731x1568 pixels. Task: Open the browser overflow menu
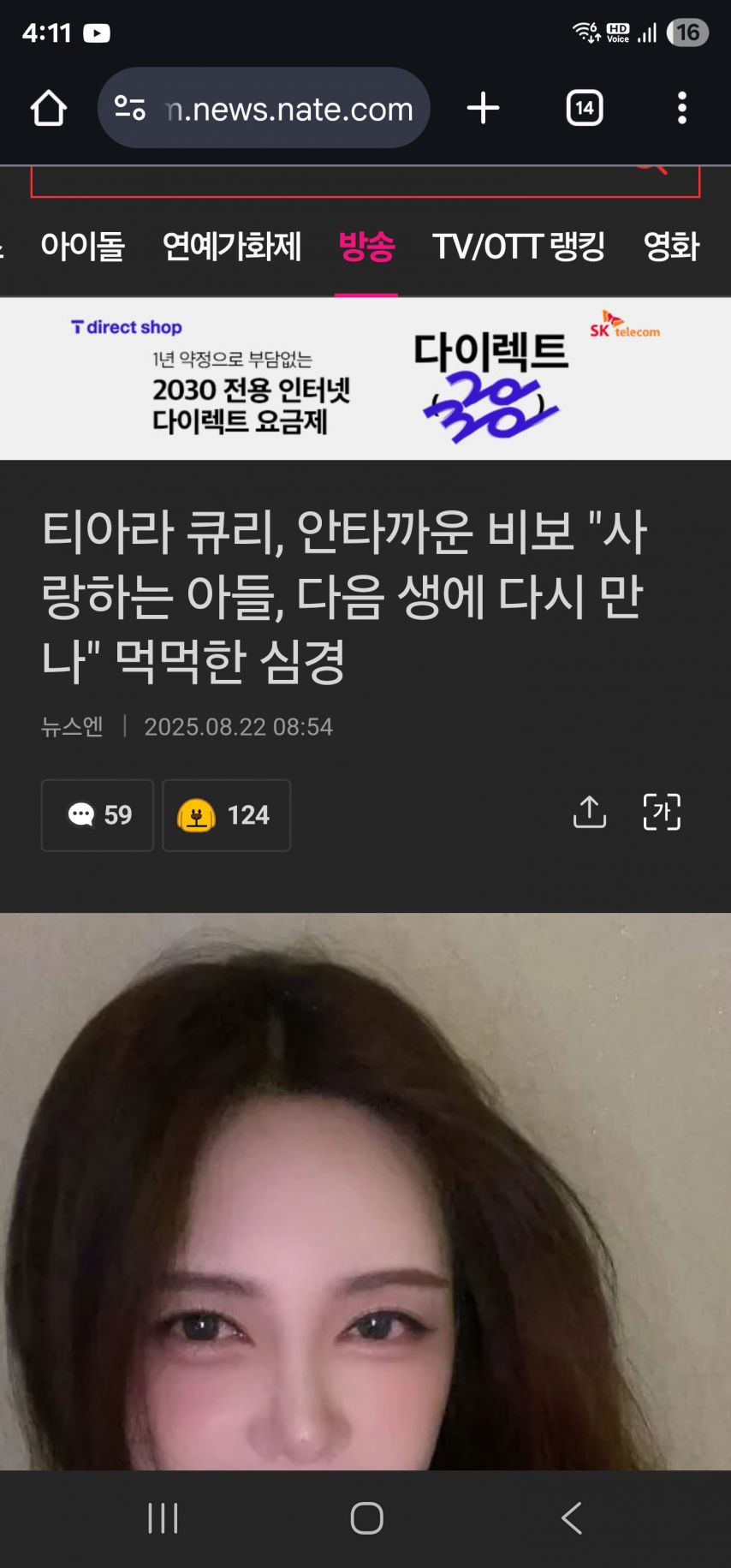[682, 108]
